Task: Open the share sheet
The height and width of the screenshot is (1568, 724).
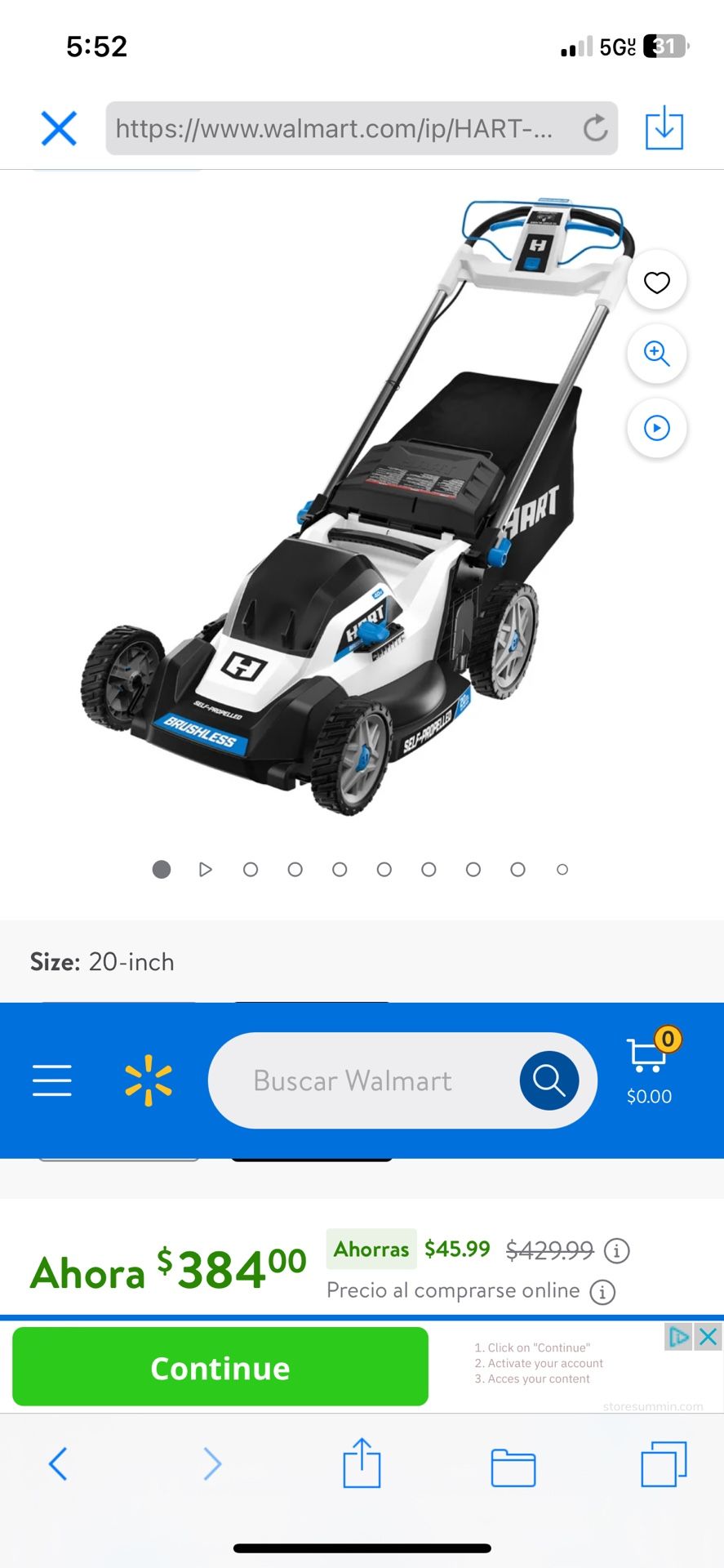Action: pyautogui.click(x=362, y=1464)
